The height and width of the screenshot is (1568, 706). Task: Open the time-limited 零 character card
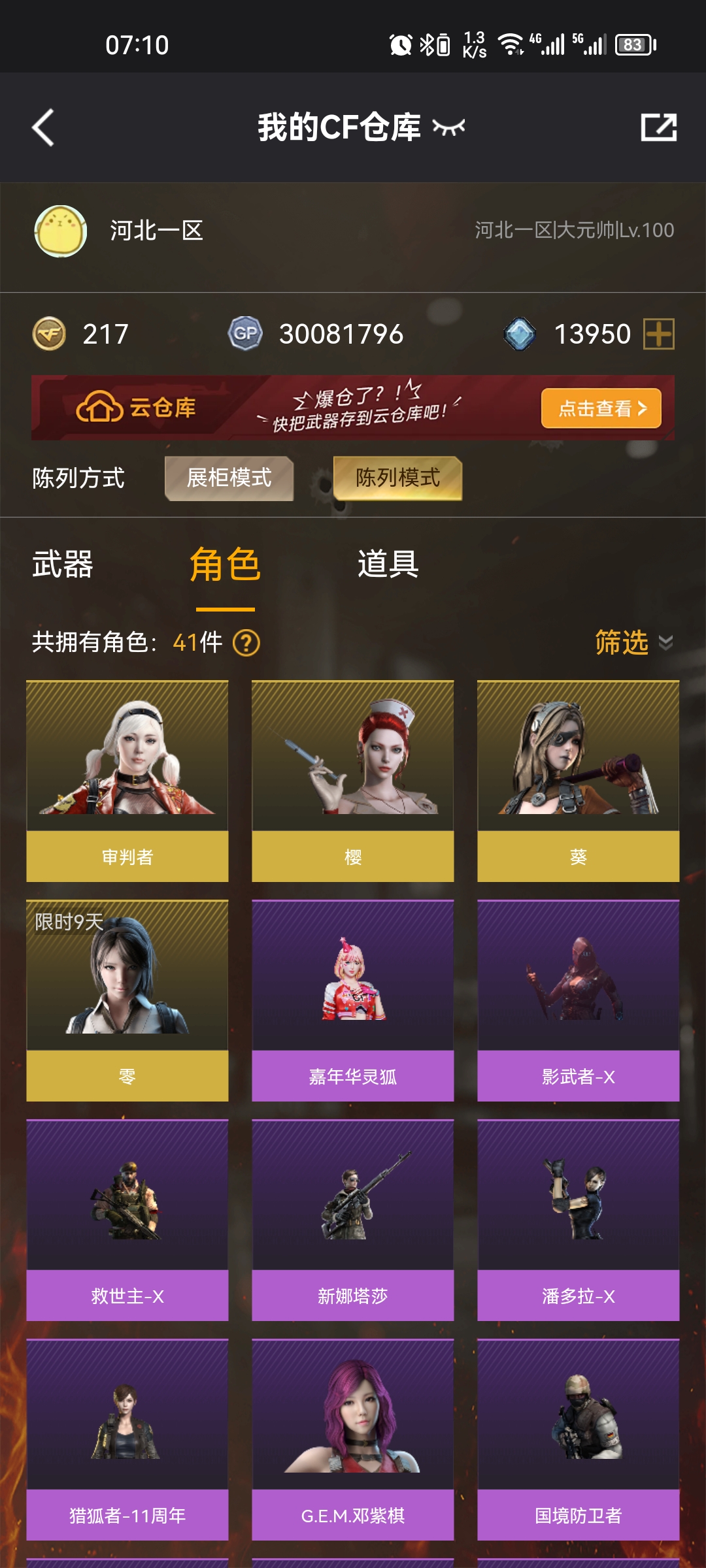[x=127, y=1000]
